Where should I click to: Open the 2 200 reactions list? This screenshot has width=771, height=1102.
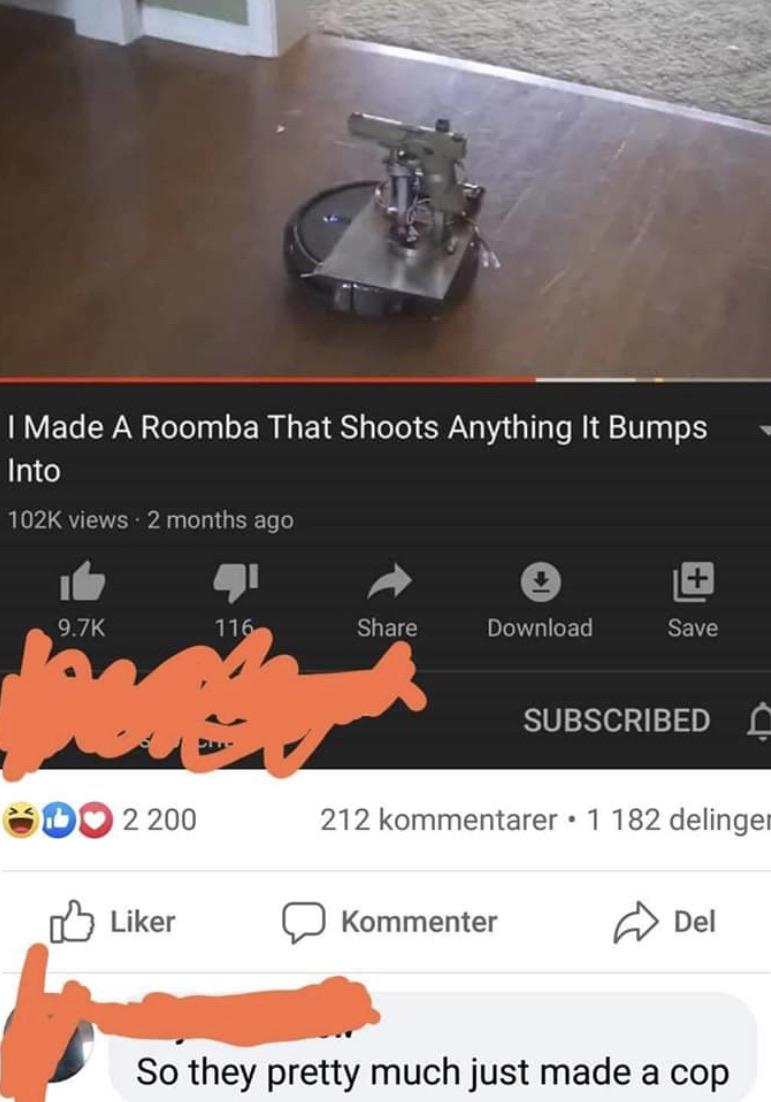[x=101, y=820]
